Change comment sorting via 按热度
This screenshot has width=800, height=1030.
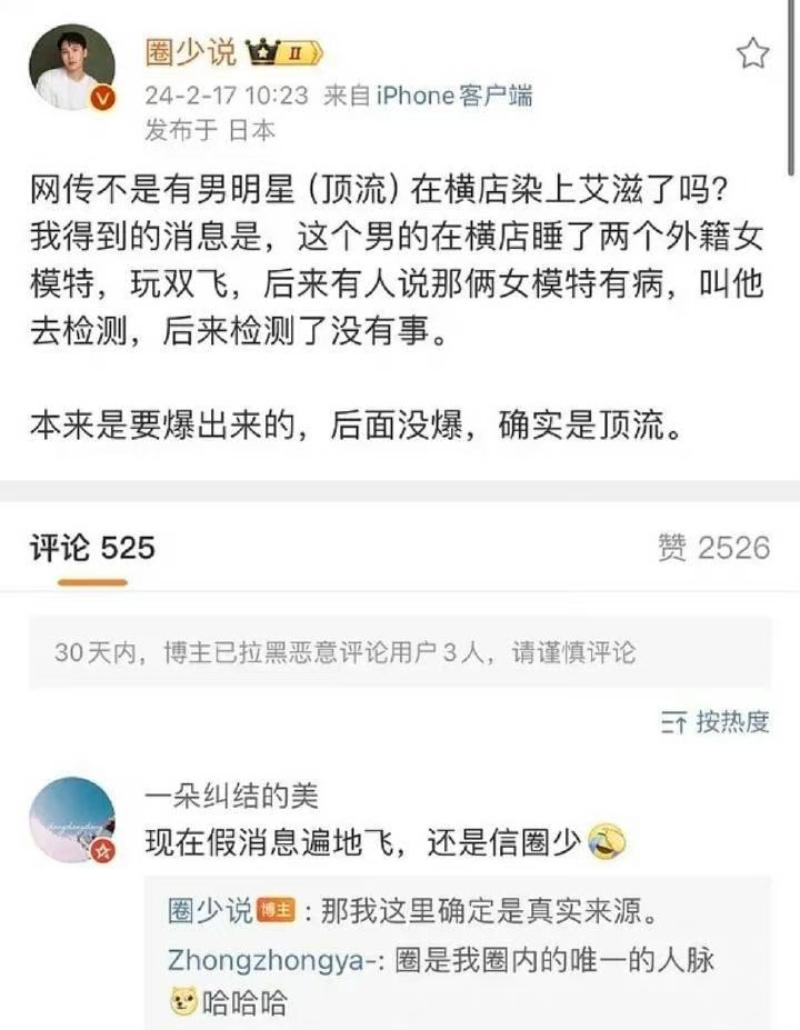click(x=716, y=722)
